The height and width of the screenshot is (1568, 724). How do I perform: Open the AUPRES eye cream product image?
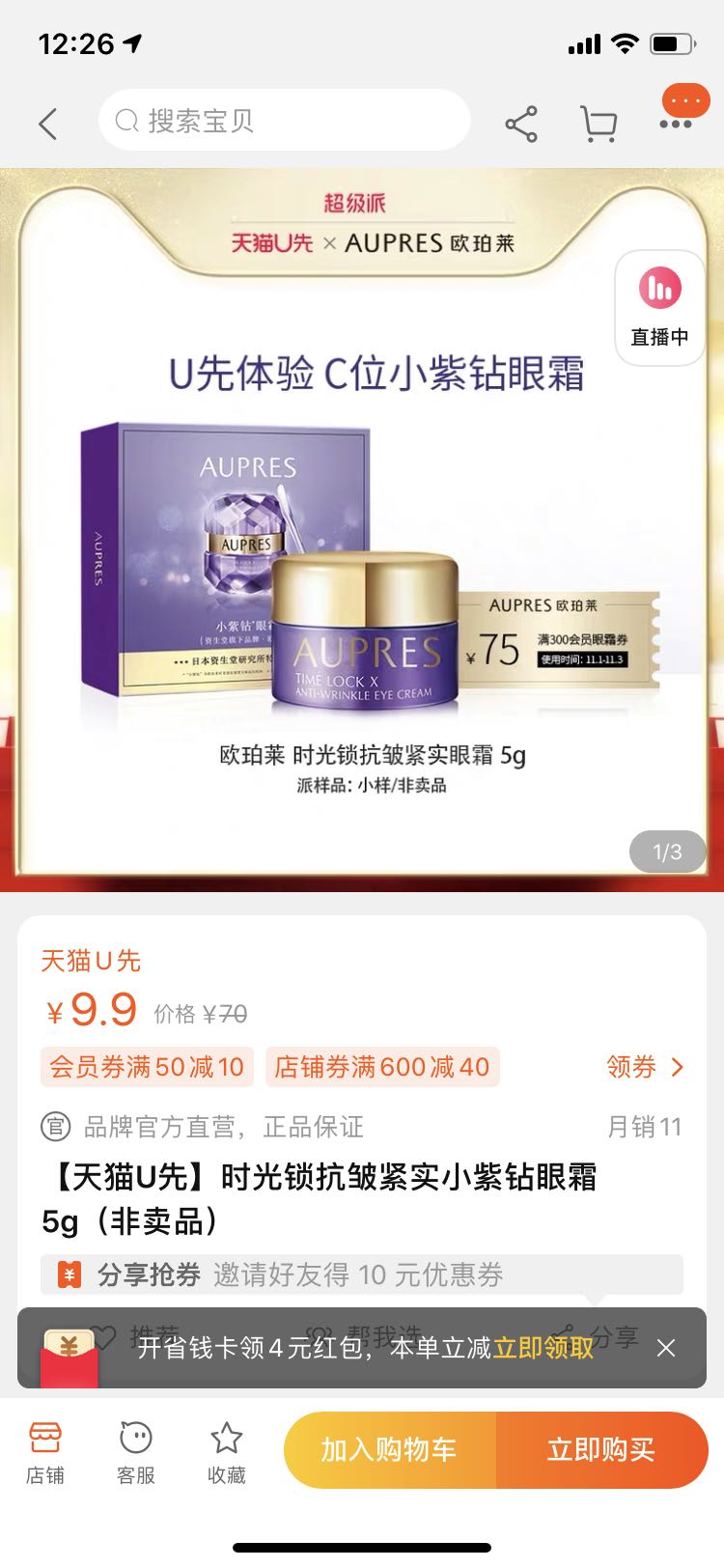pyautogui.click(x=362, y=579)
